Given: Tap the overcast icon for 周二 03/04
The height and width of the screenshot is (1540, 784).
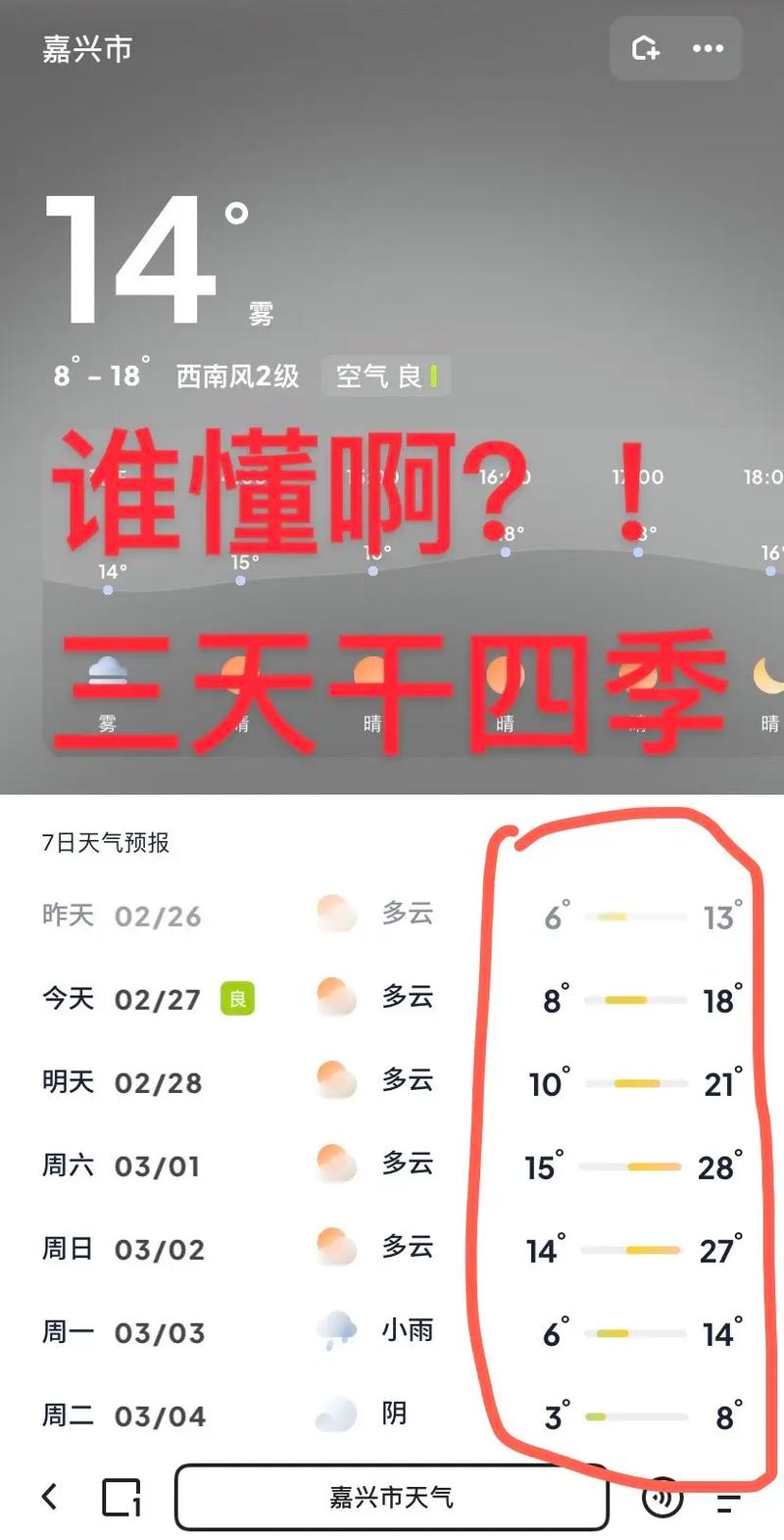Looking at the screenshot, I should (336, 1412).
